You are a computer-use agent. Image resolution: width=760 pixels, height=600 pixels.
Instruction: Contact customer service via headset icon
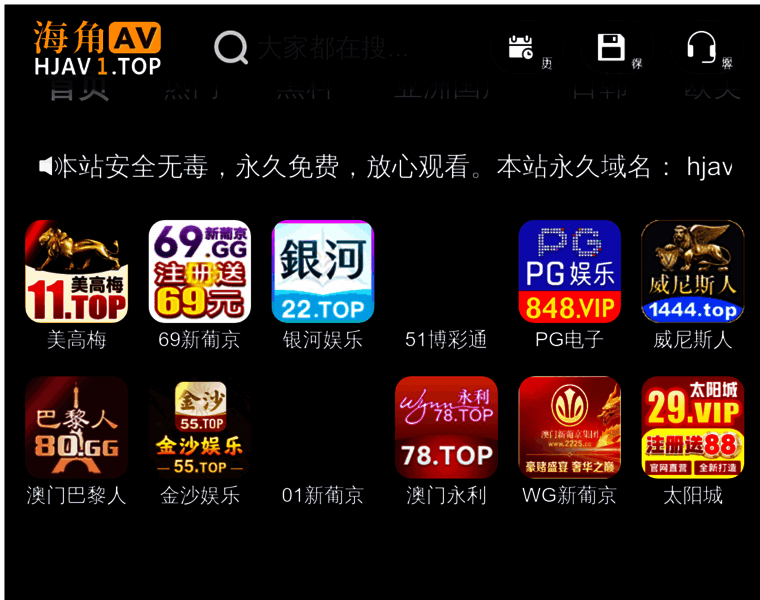pos(701,47)
